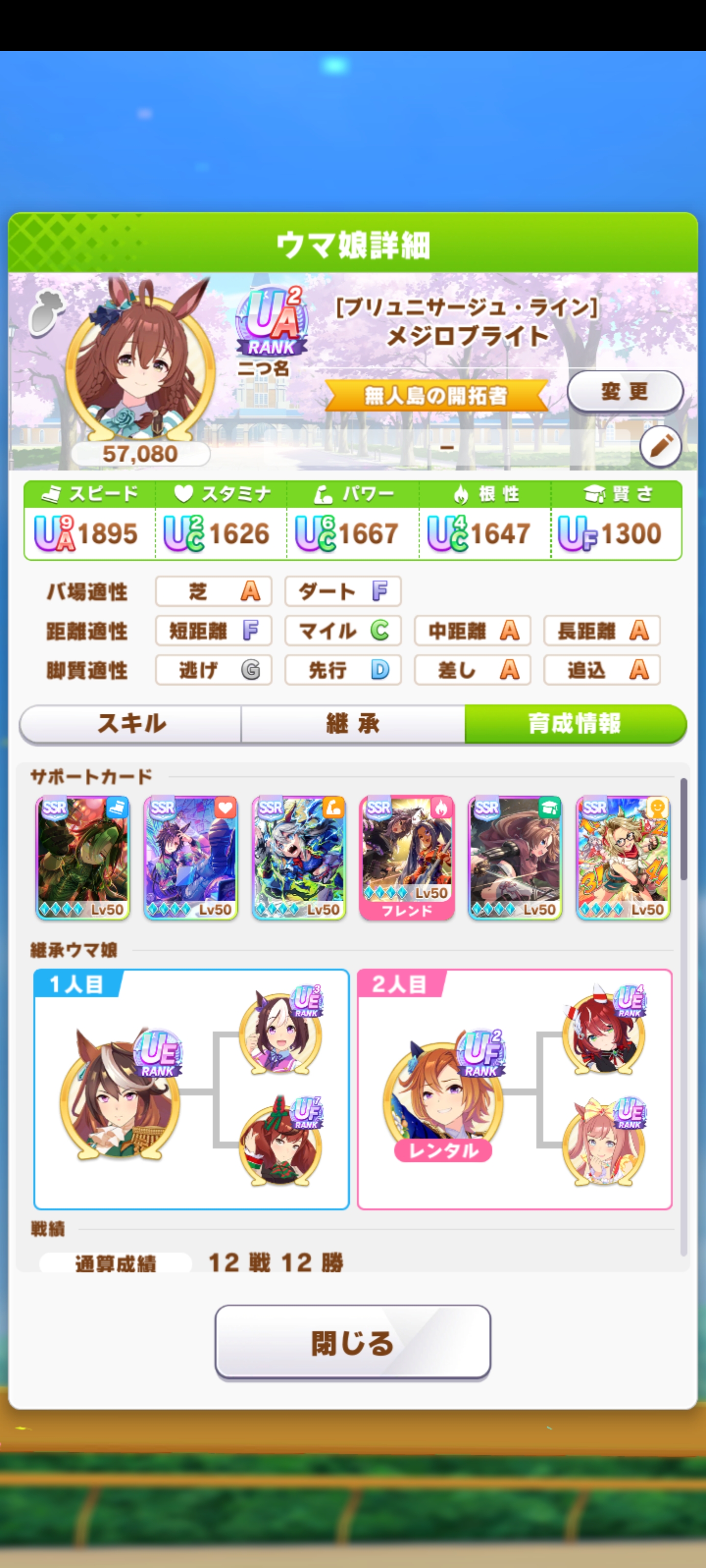Switch to the スキル tab
The width and height of the screenshot is (706, 1568).
(131, 724)
